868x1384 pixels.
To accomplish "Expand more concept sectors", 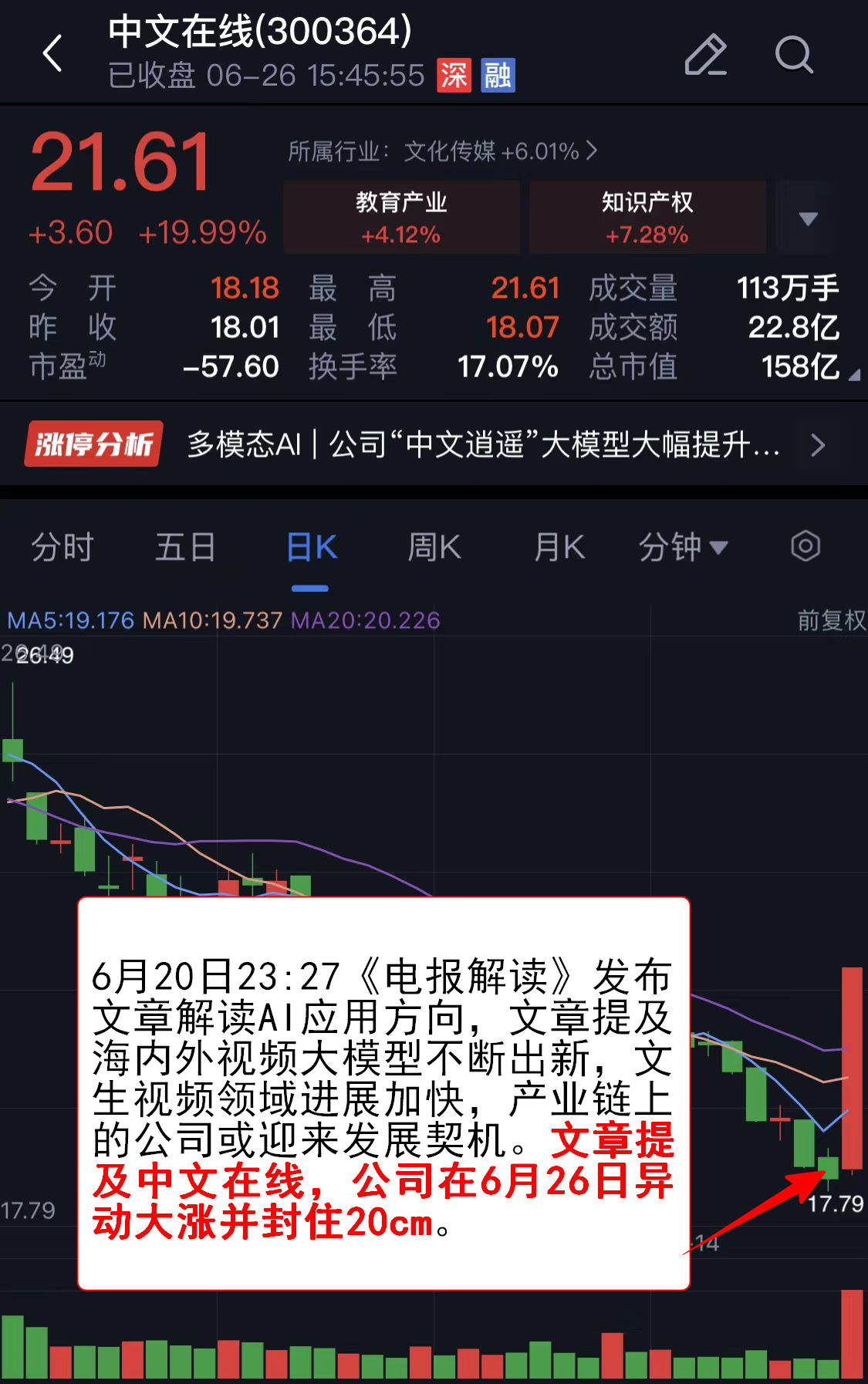I will (807, 218).
